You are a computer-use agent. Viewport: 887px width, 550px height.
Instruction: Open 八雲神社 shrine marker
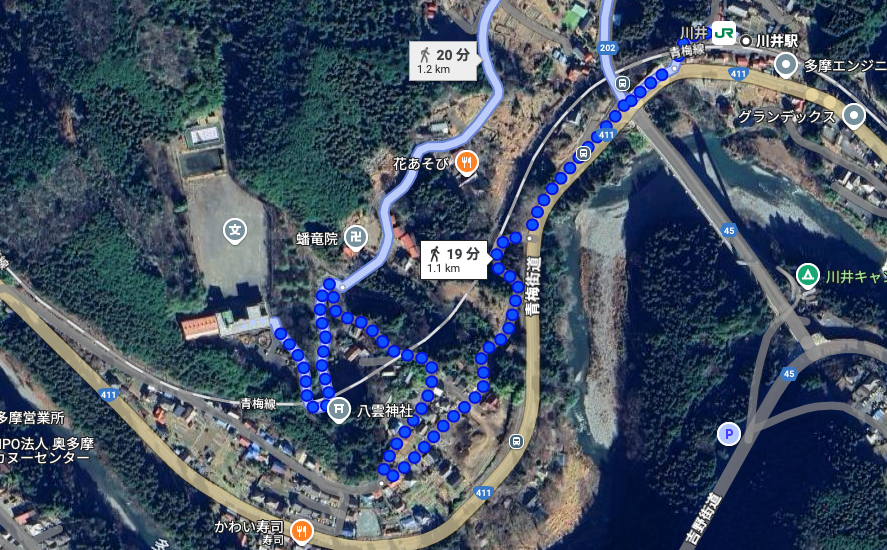tap(339, 408)
